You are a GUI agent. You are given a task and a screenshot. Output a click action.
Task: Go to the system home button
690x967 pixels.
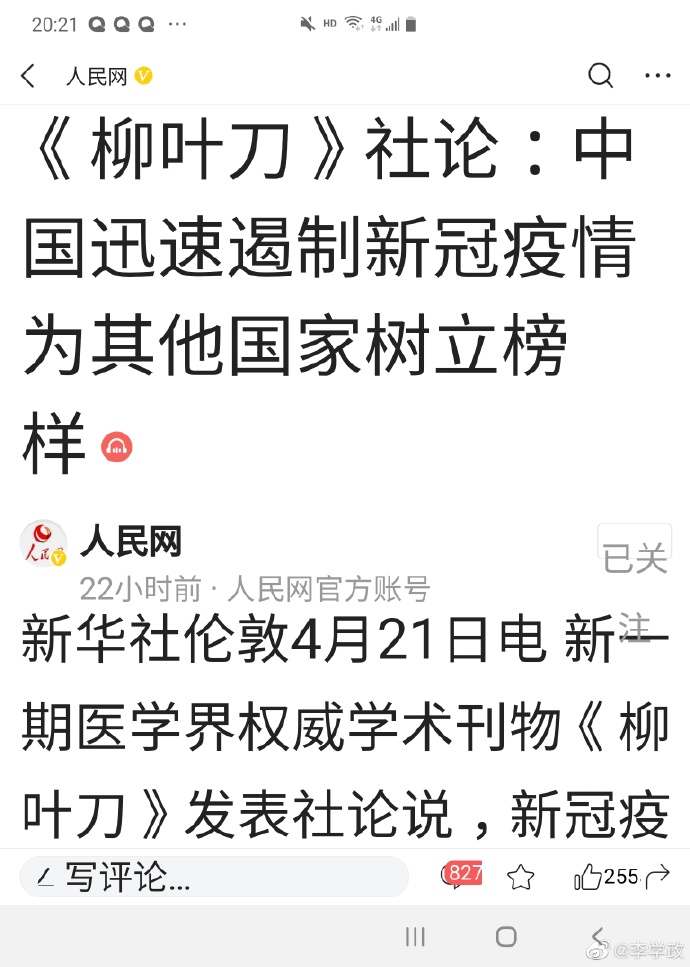click(x=506, y=937)
